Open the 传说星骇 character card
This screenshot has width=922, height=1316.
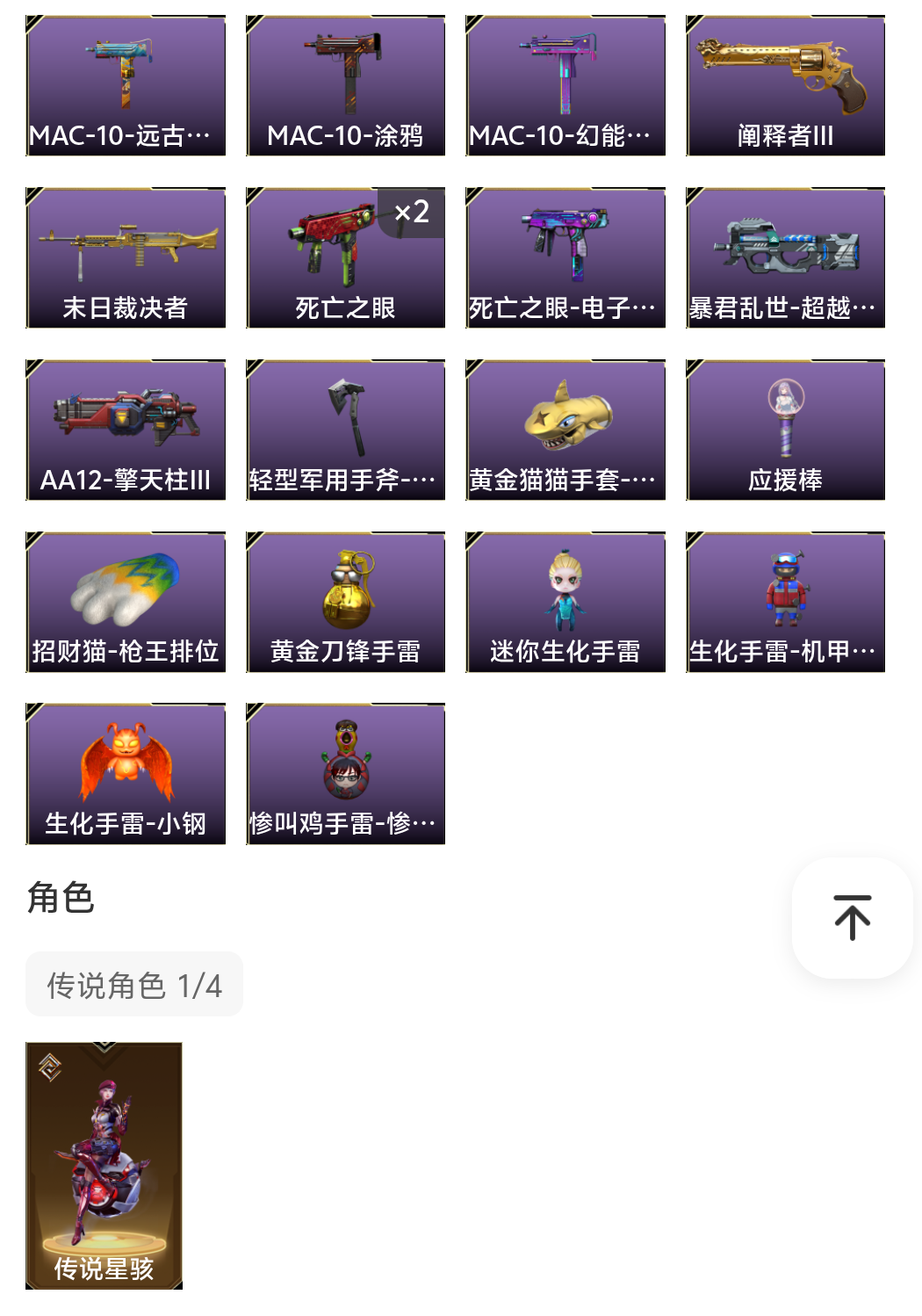104,1165
